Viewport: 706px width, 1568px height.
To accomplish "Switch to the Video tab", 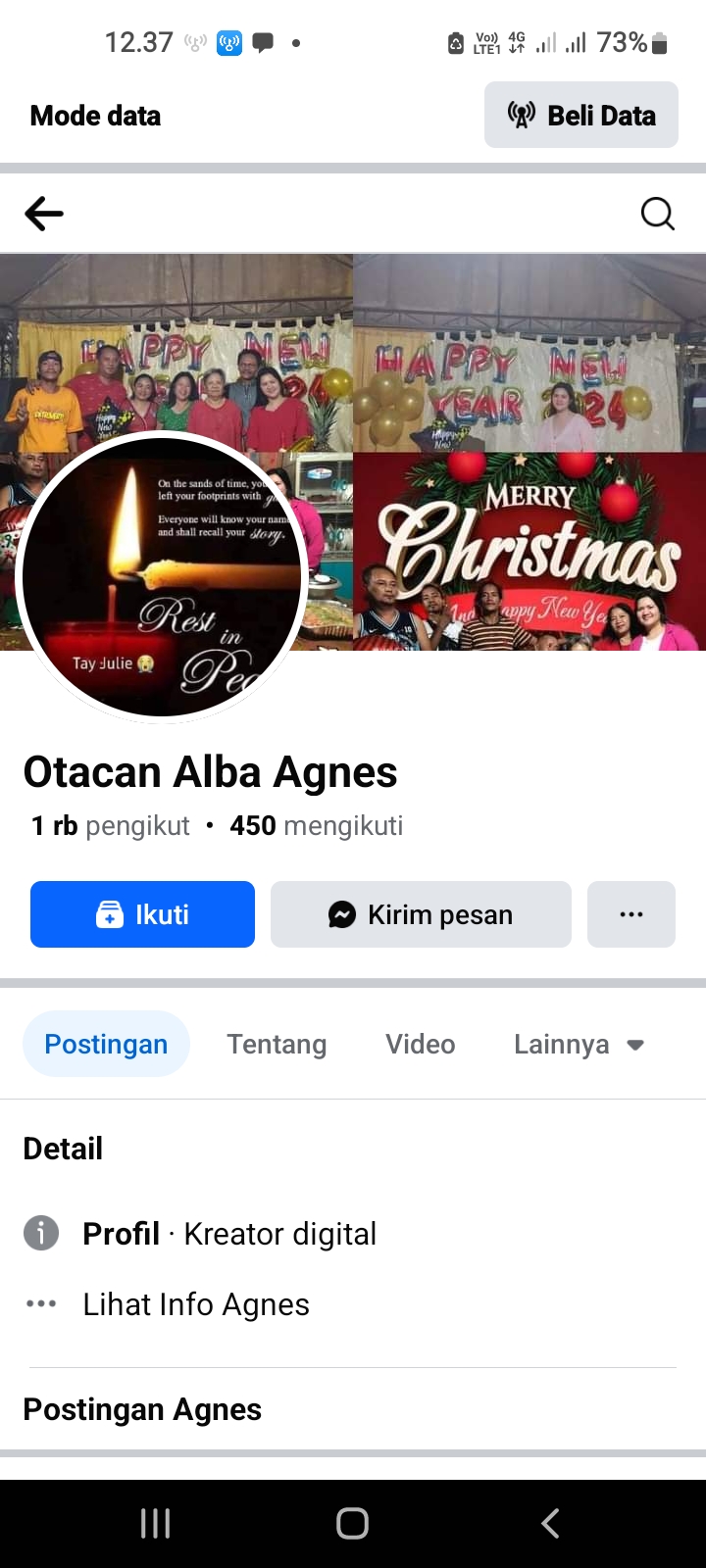I will (421, 1044).
